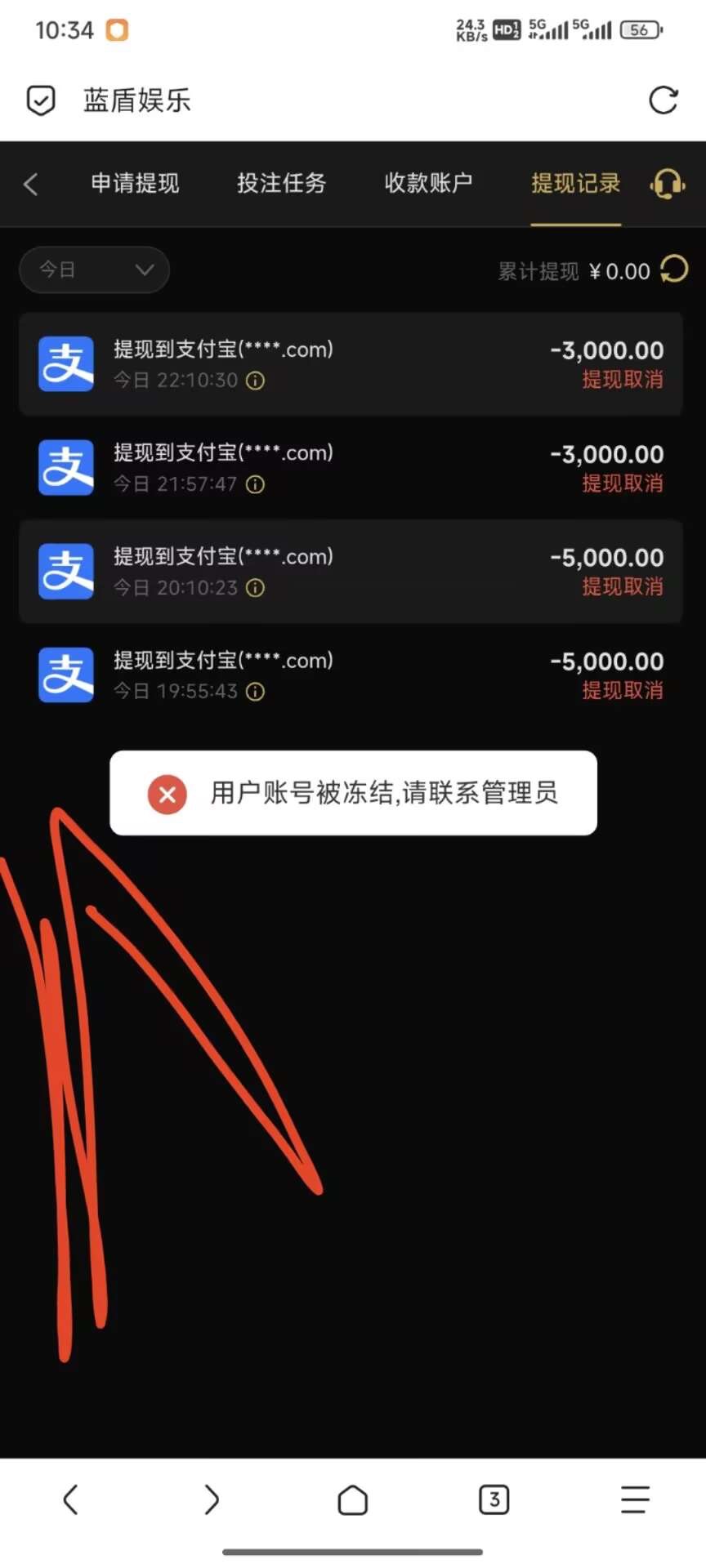706x1568 pixels.
Task: Refresh the 累计提现 total amount
Action: 674,269
